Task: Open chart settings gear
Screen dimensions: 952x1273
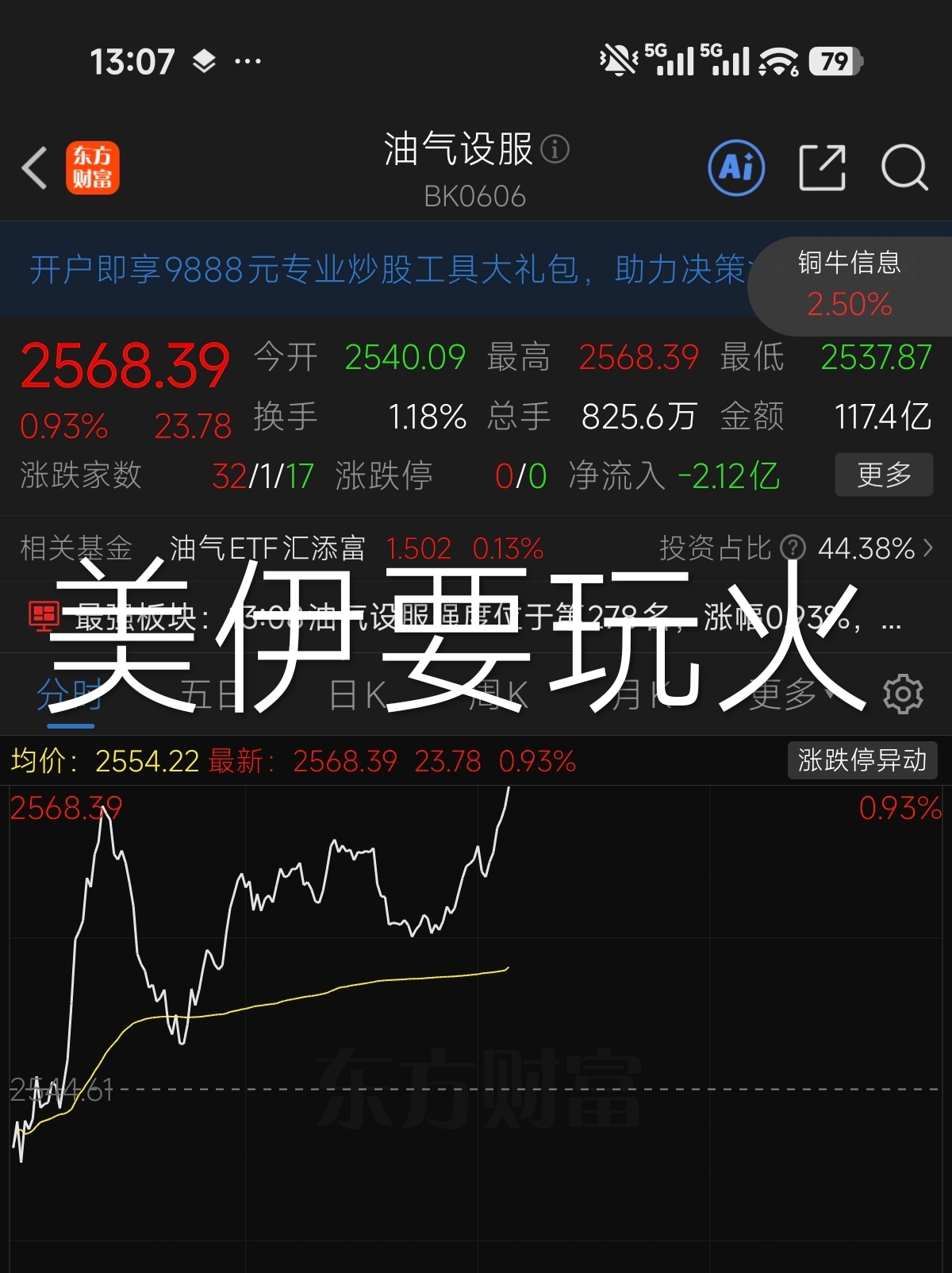Action: (903, 695)
